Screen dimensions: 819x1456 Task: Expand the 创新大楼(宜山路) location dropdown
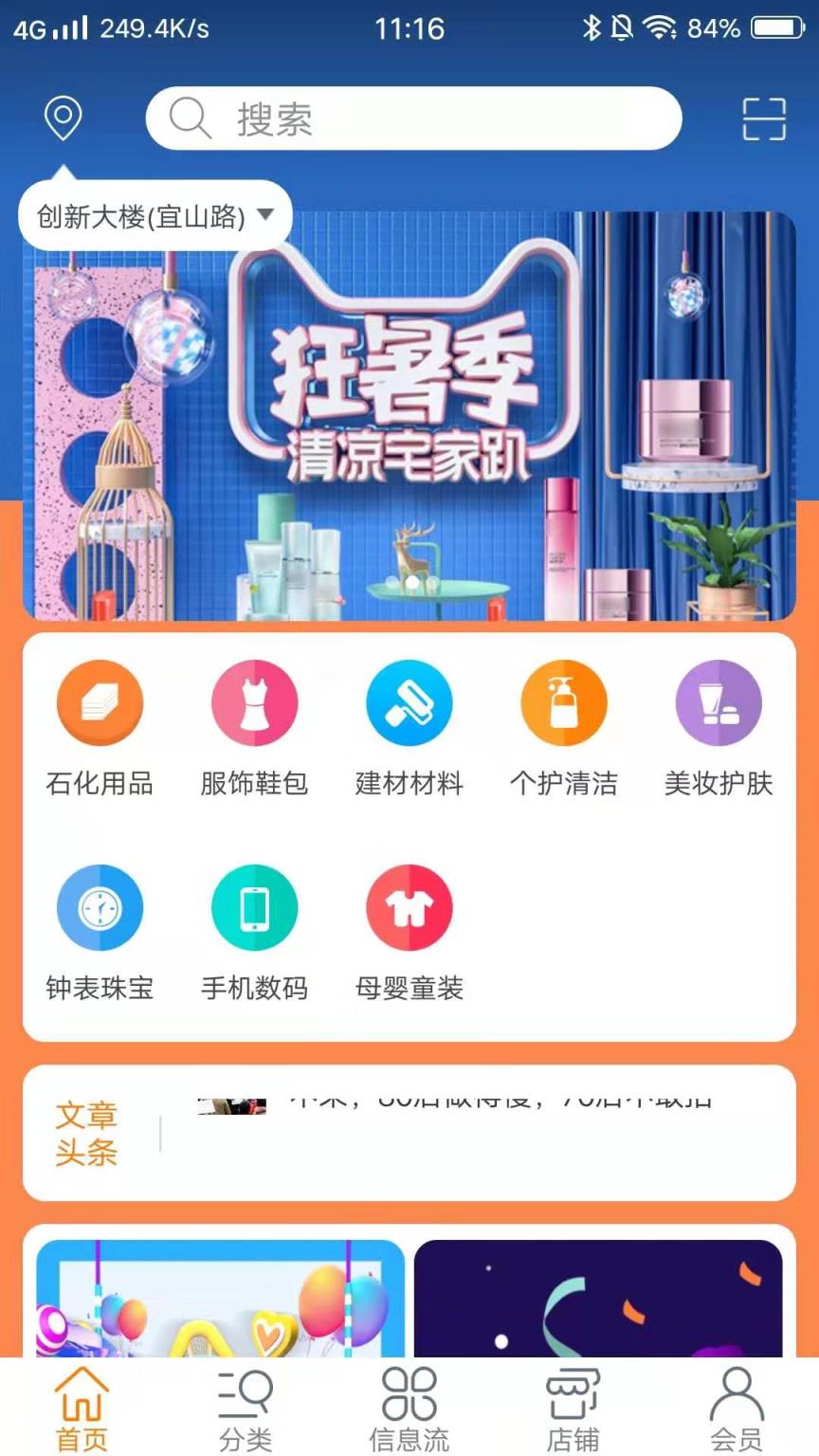[155, 215]
